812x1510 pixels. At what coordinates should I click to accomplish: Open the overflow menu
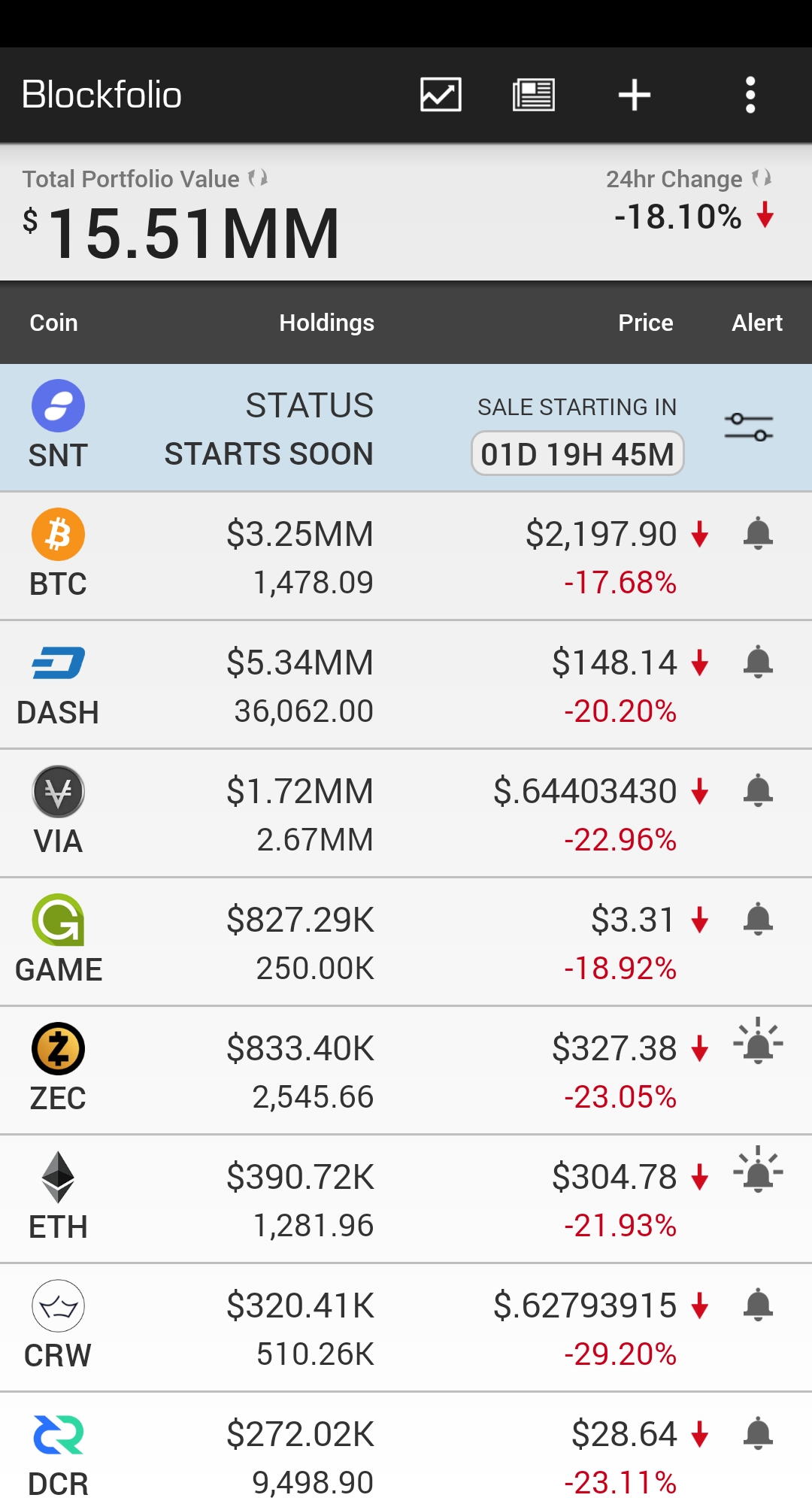(x=750, y=95)
